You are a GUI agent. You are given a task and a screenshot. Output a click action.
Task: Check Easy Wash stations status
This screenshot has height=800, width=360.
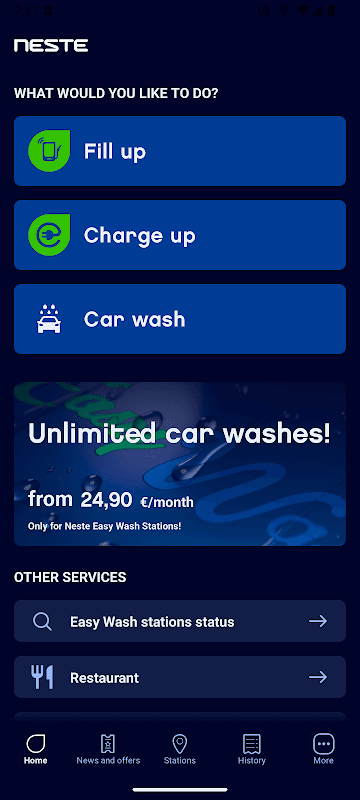click(x=180, y=621)
